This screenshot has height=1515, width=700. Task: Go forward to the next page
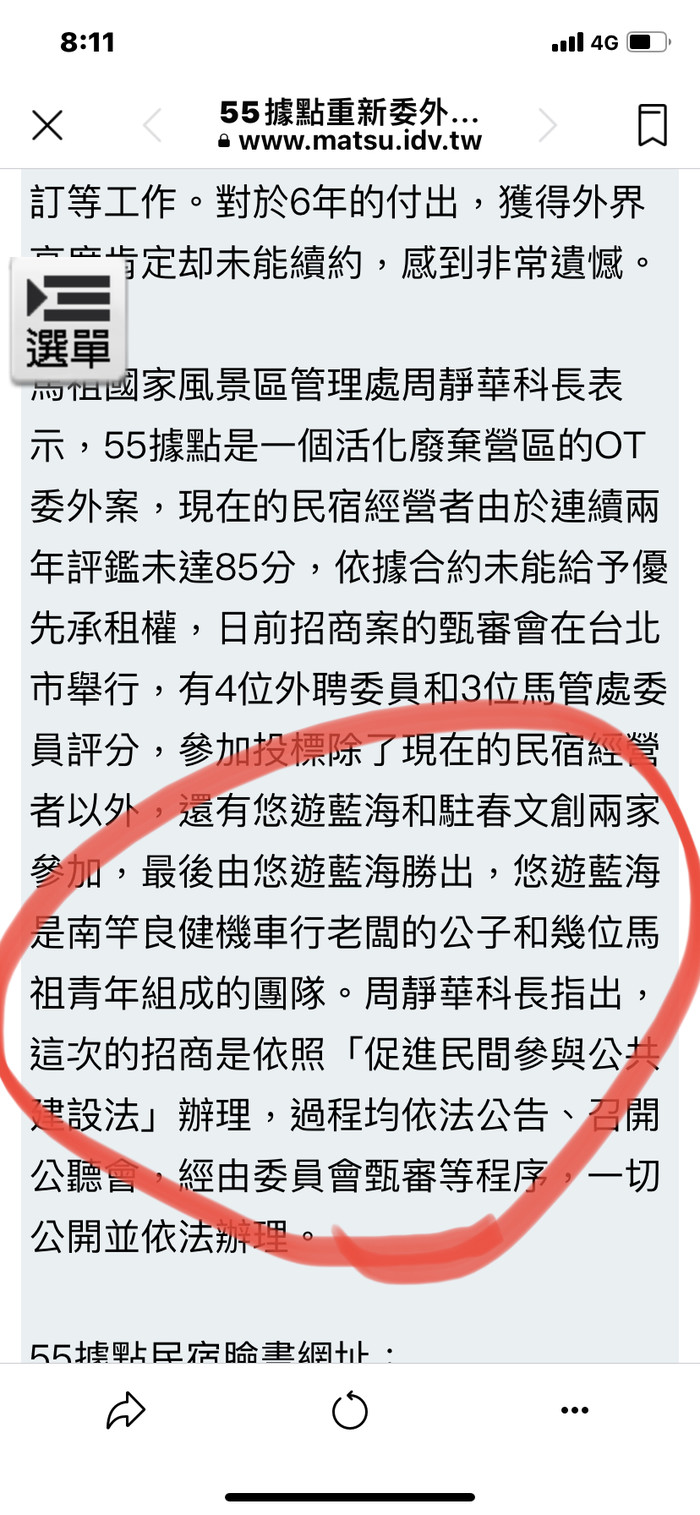click(x=547, y=125)
